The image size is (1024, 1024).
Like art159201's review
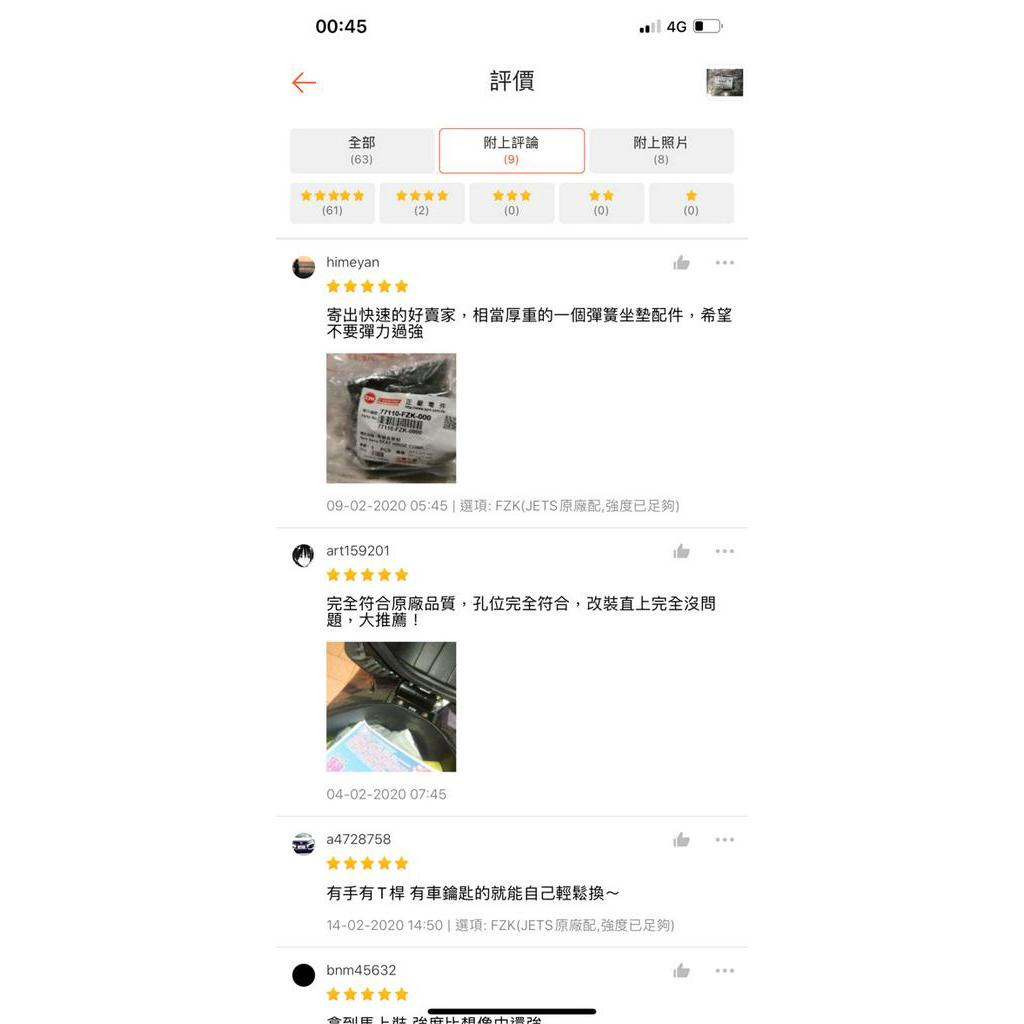point(681,551)
